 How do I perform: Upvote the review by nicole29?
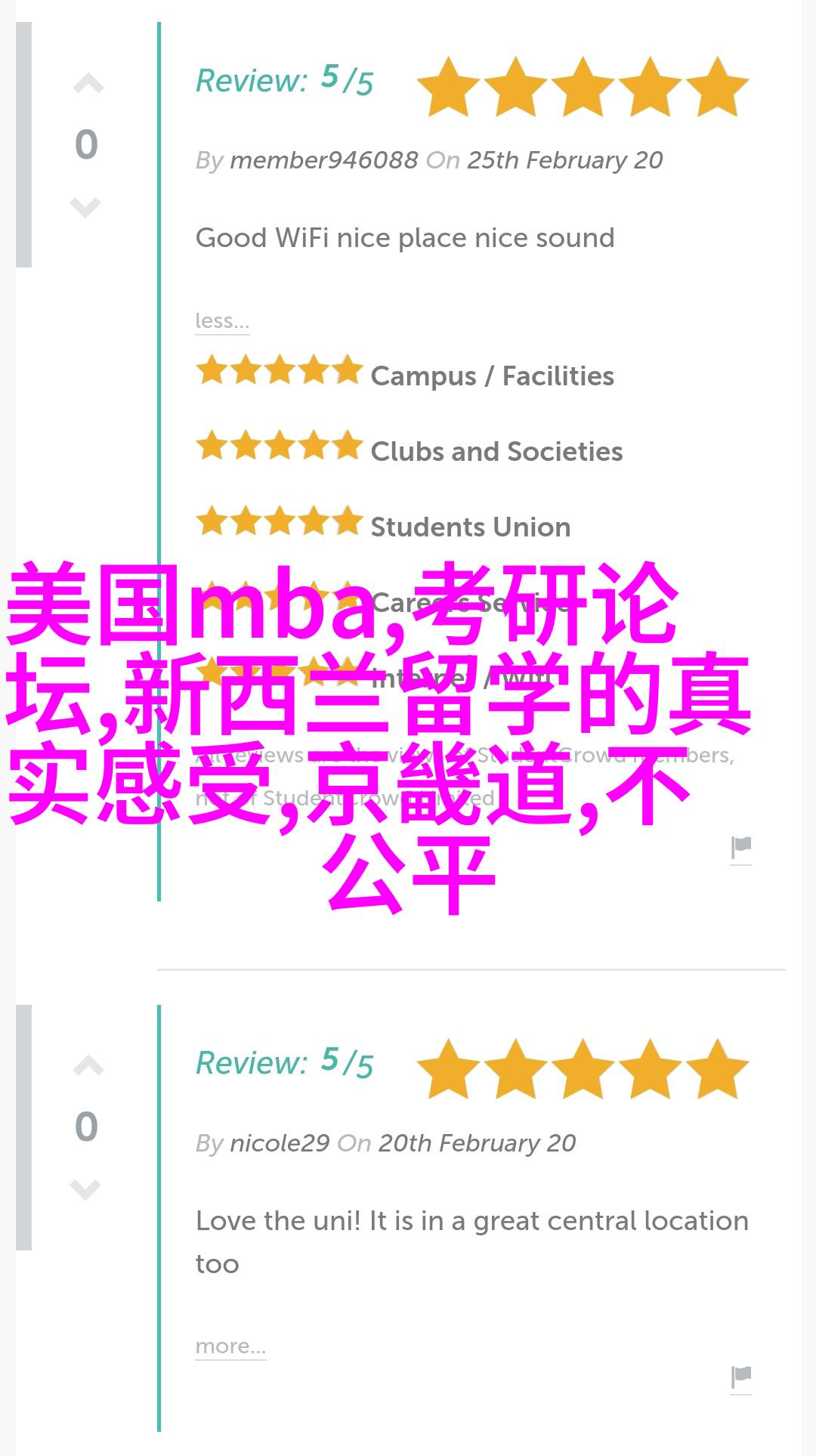point(88,1067)
